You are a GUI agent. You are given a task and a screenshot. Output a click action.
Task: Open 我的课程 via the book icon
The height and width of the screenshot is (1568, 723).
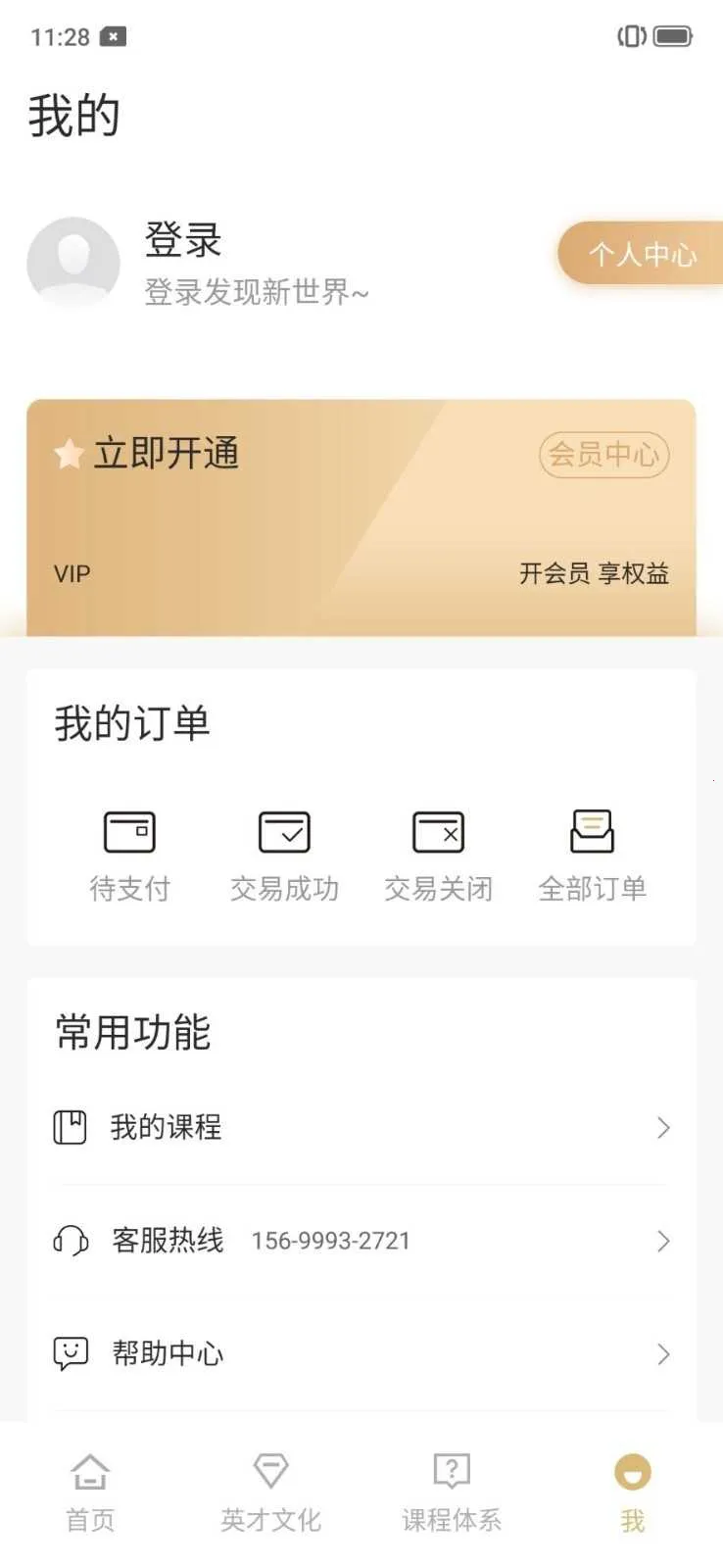pos(70,1127)
